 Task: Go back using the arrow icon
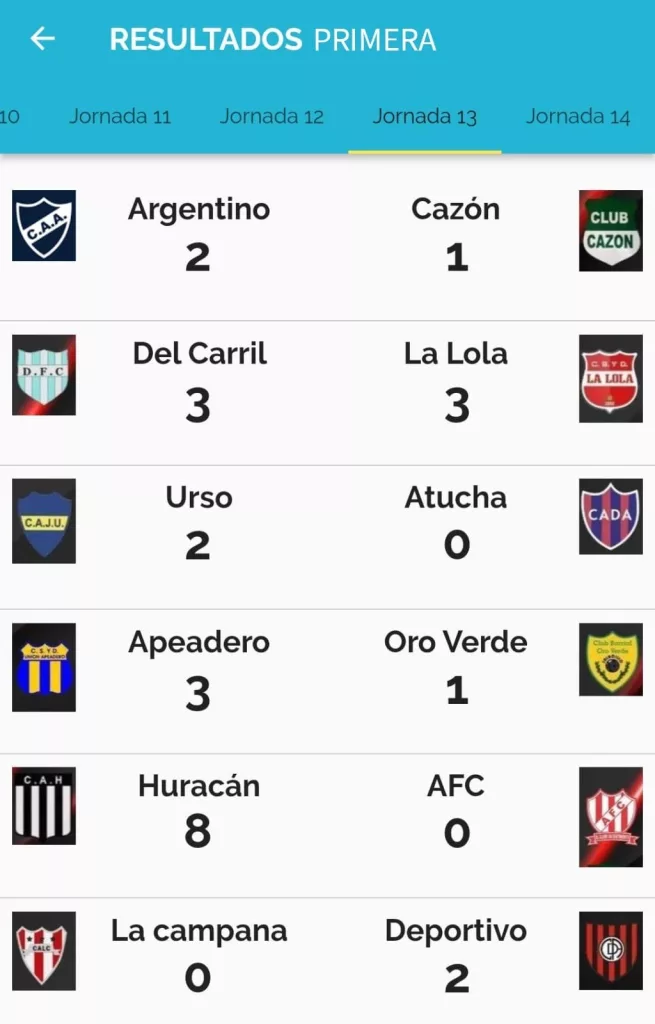[x=42, y=39]
